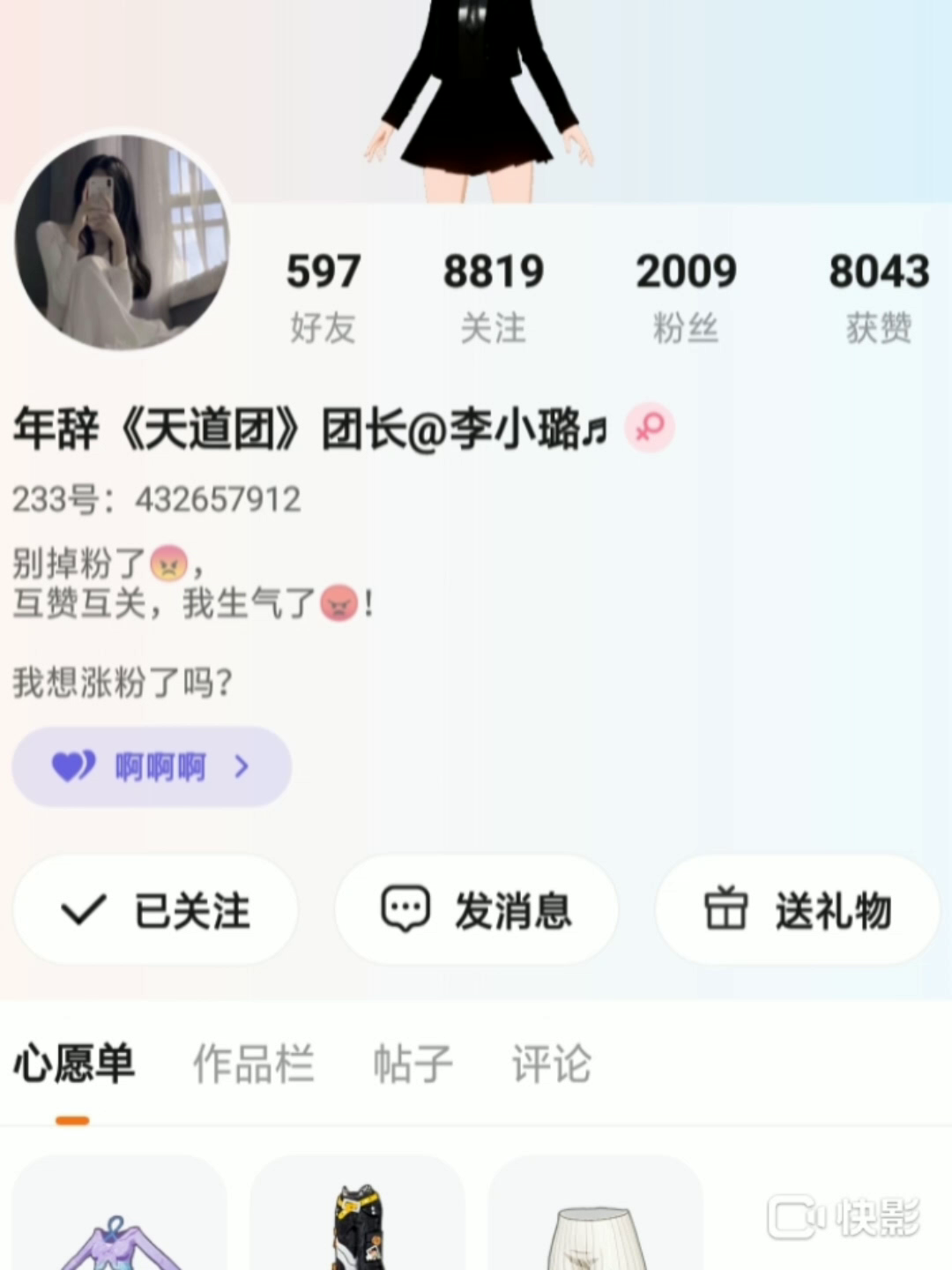Switch to the 心愿单 tab

74,1064
